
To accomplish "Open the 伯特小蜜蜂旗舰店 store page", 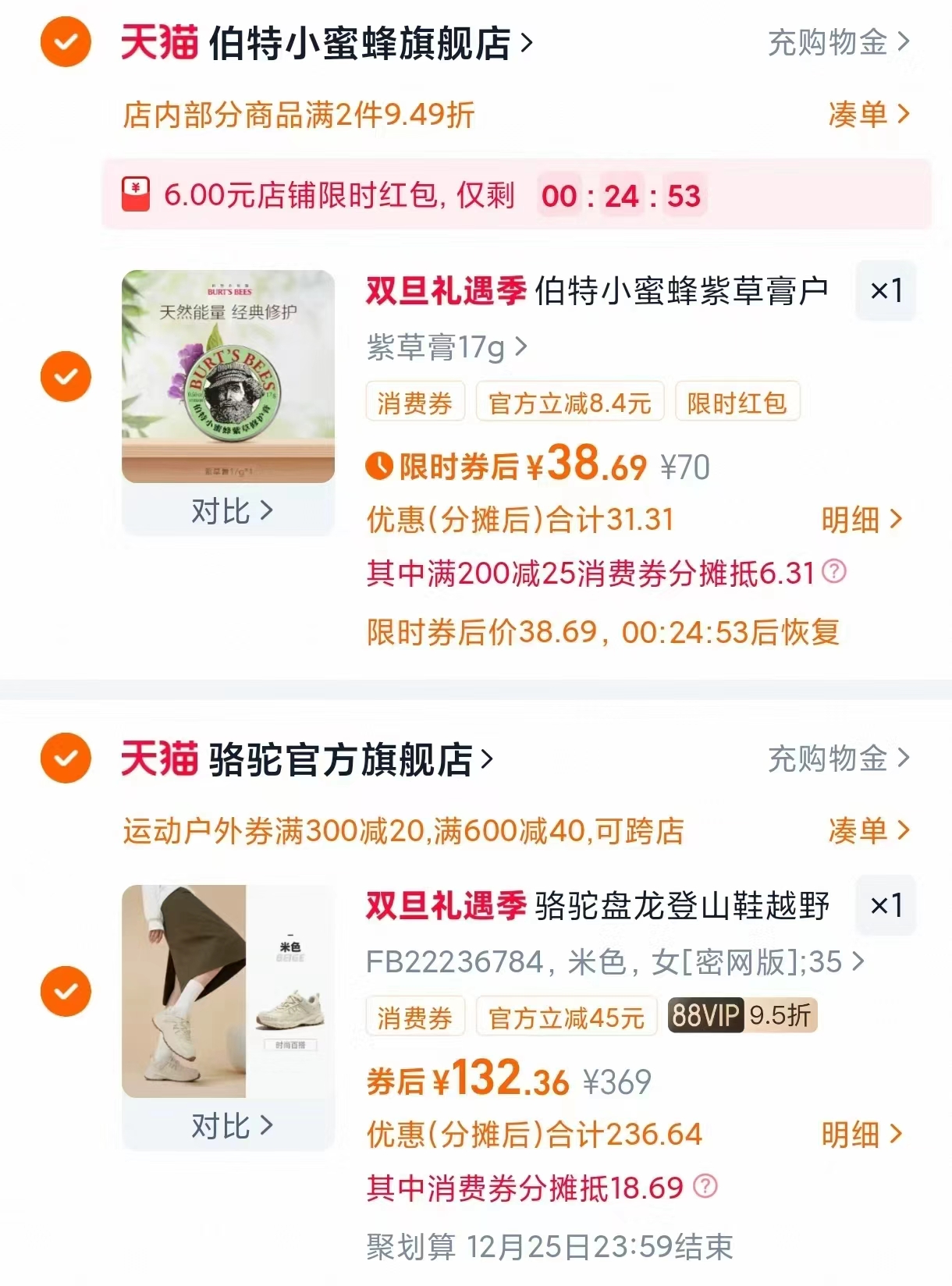I will point(351,44).
